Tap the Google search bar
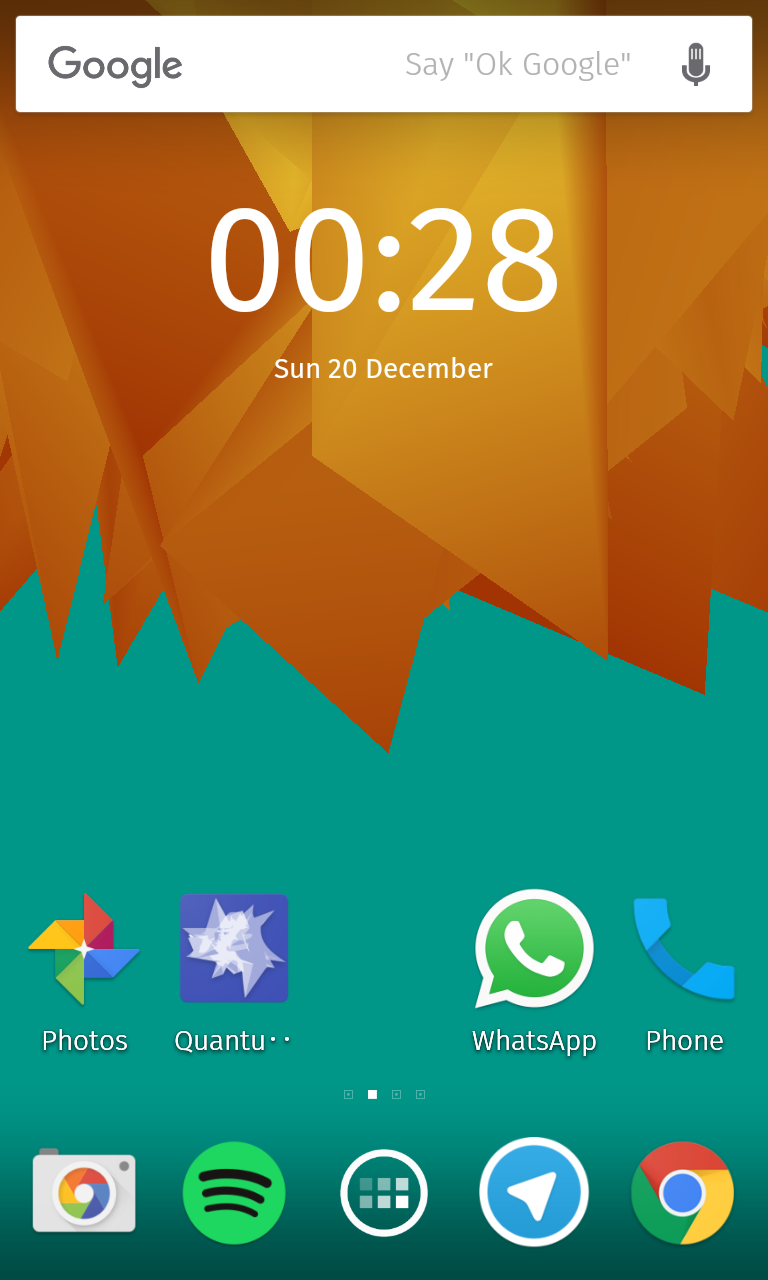768x1280 pixels. 384,64
